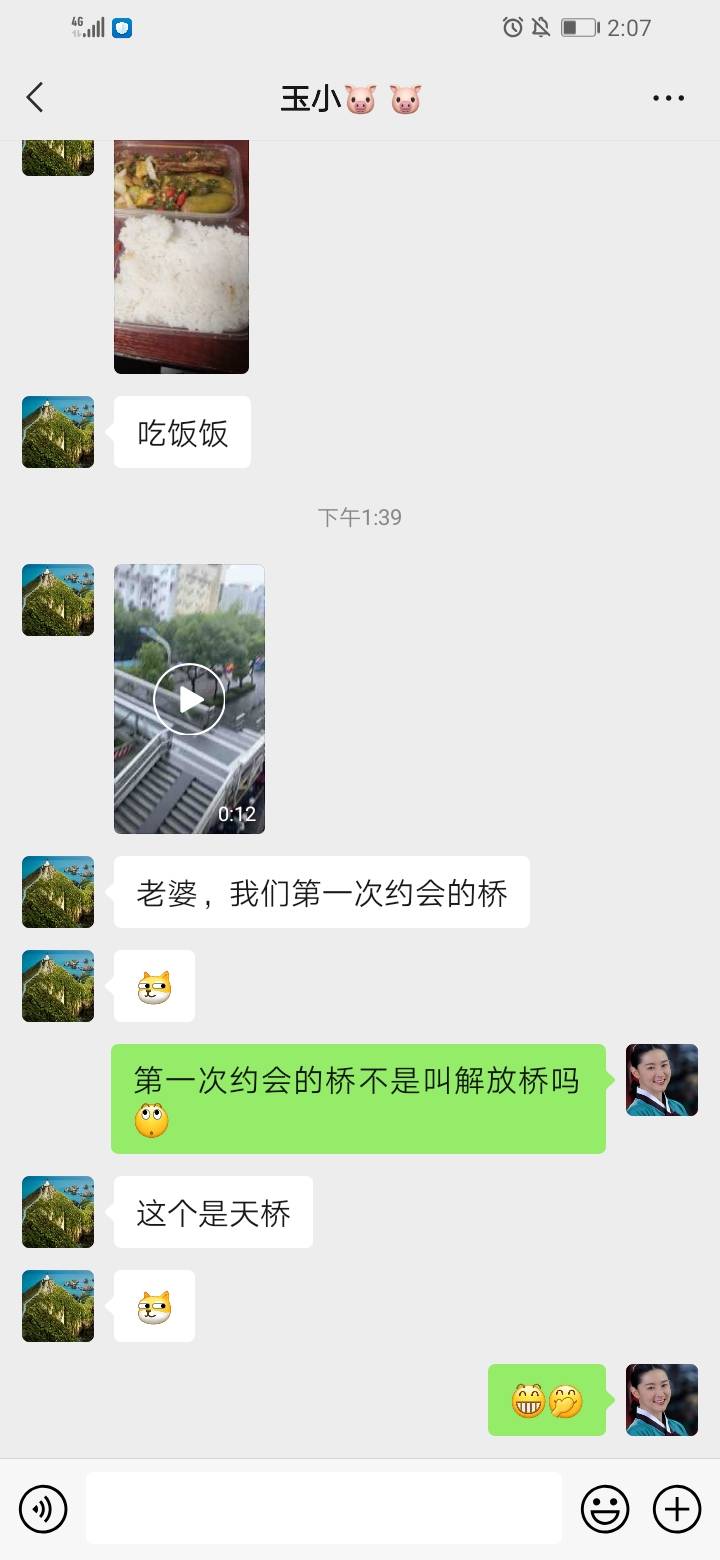
Task: Click the 老婆，我们第一次约会的桥 message
Action: pos(320,892)
